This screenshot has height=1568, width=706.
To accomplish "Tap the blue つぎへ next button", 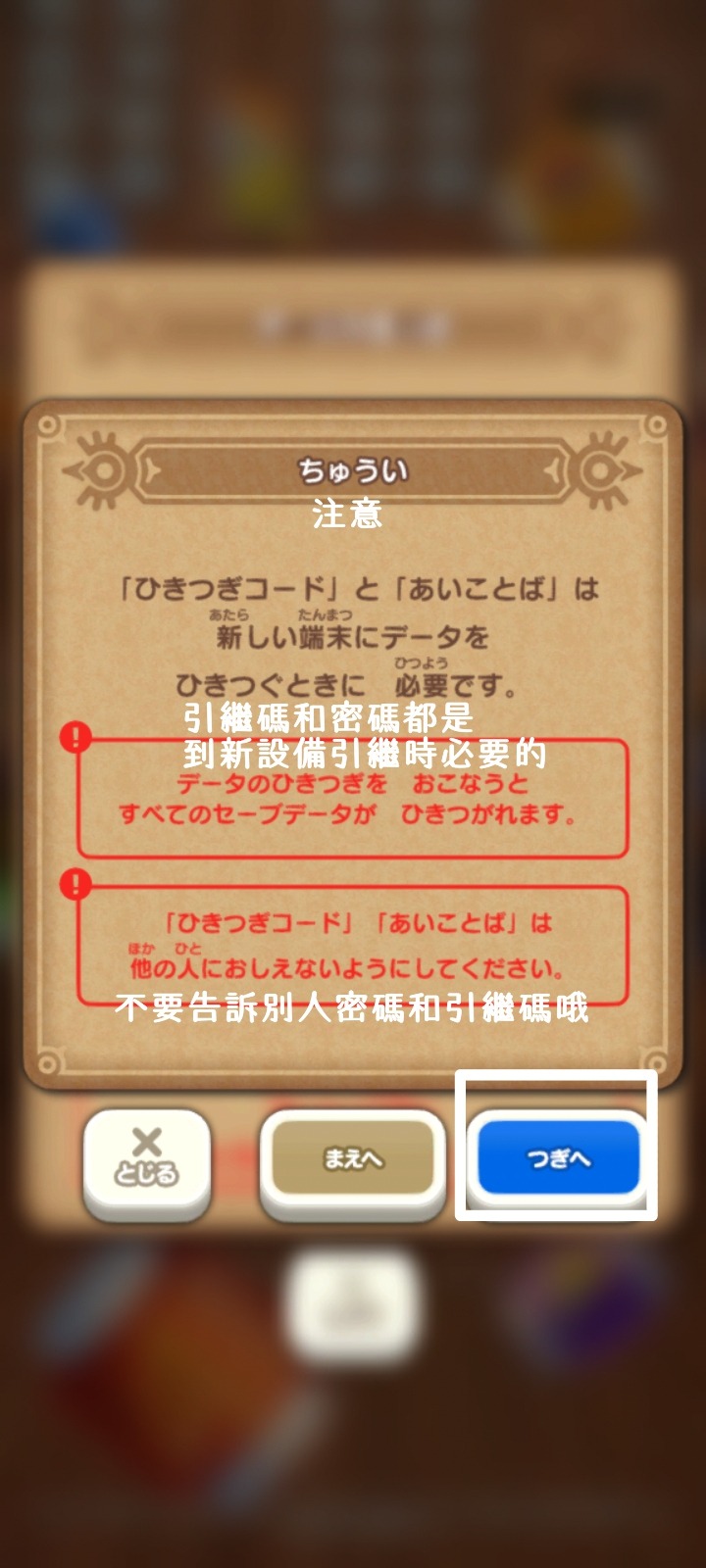I will pyautogui.click(x=558, y=1158).
